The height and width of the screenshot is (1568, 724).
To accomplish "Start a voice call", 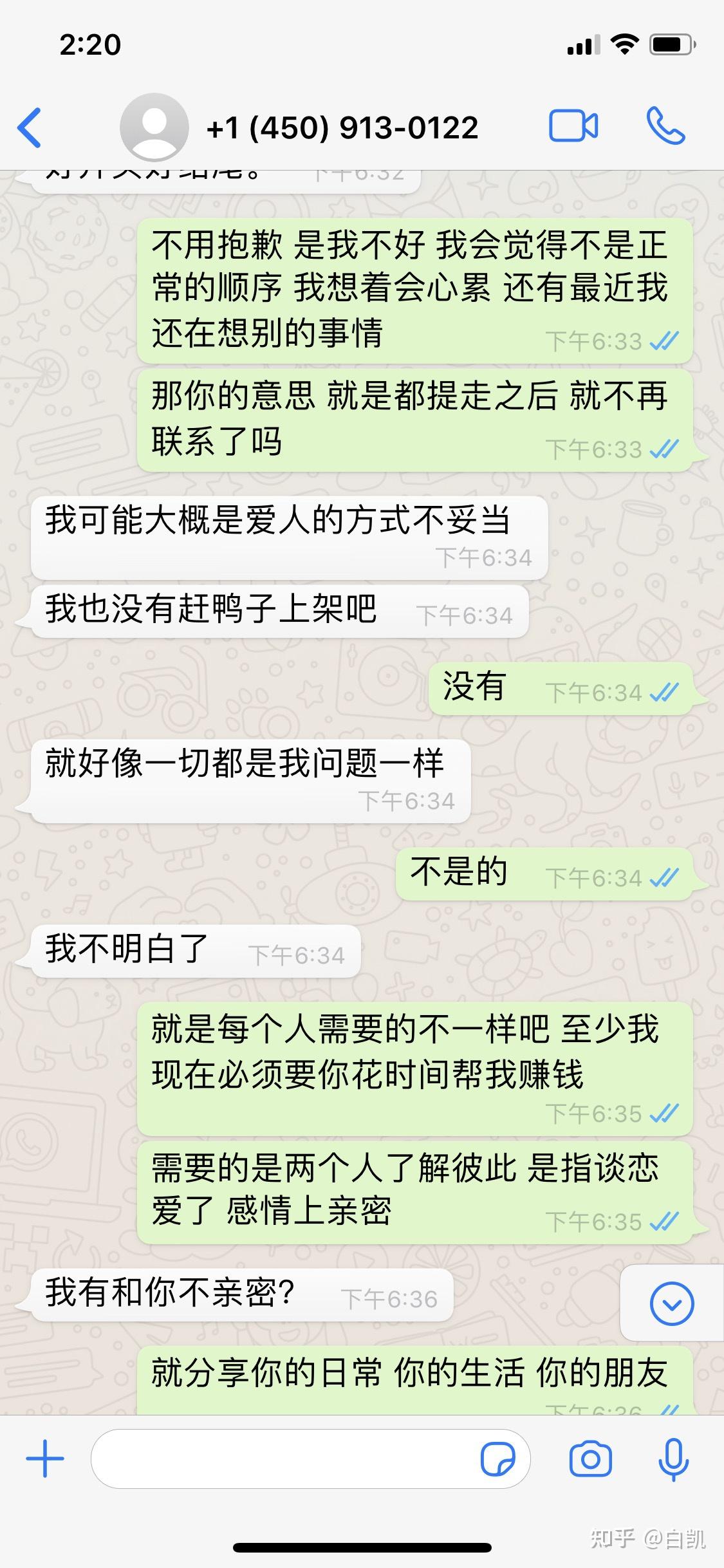I will click(665, 126).
